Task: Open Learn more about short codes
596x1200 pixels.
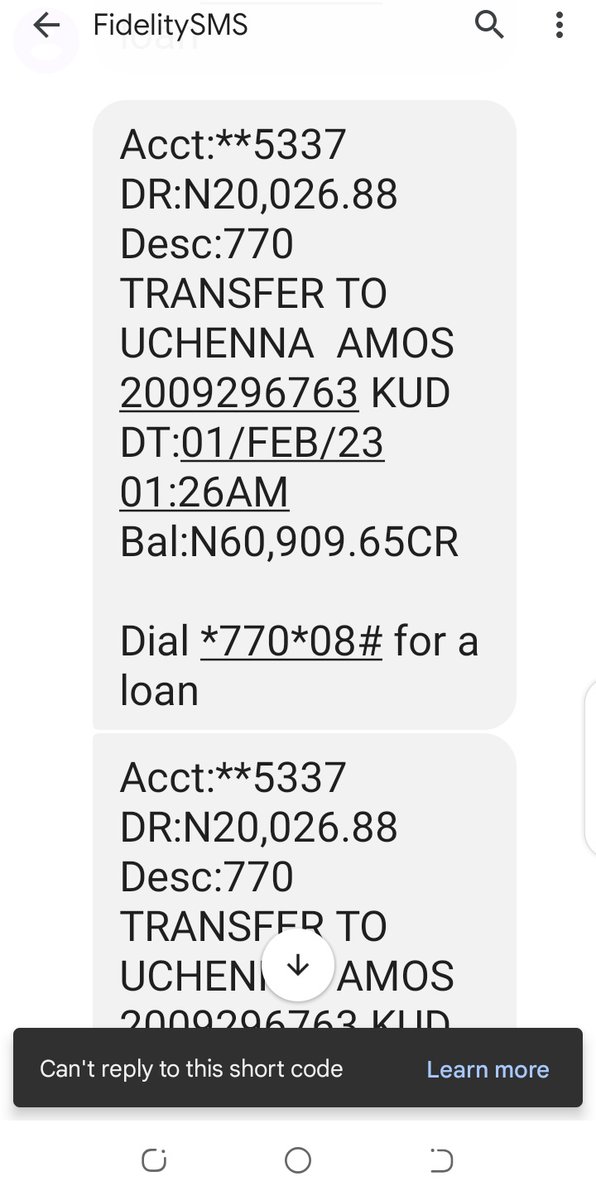Action: coord(488,1069)
